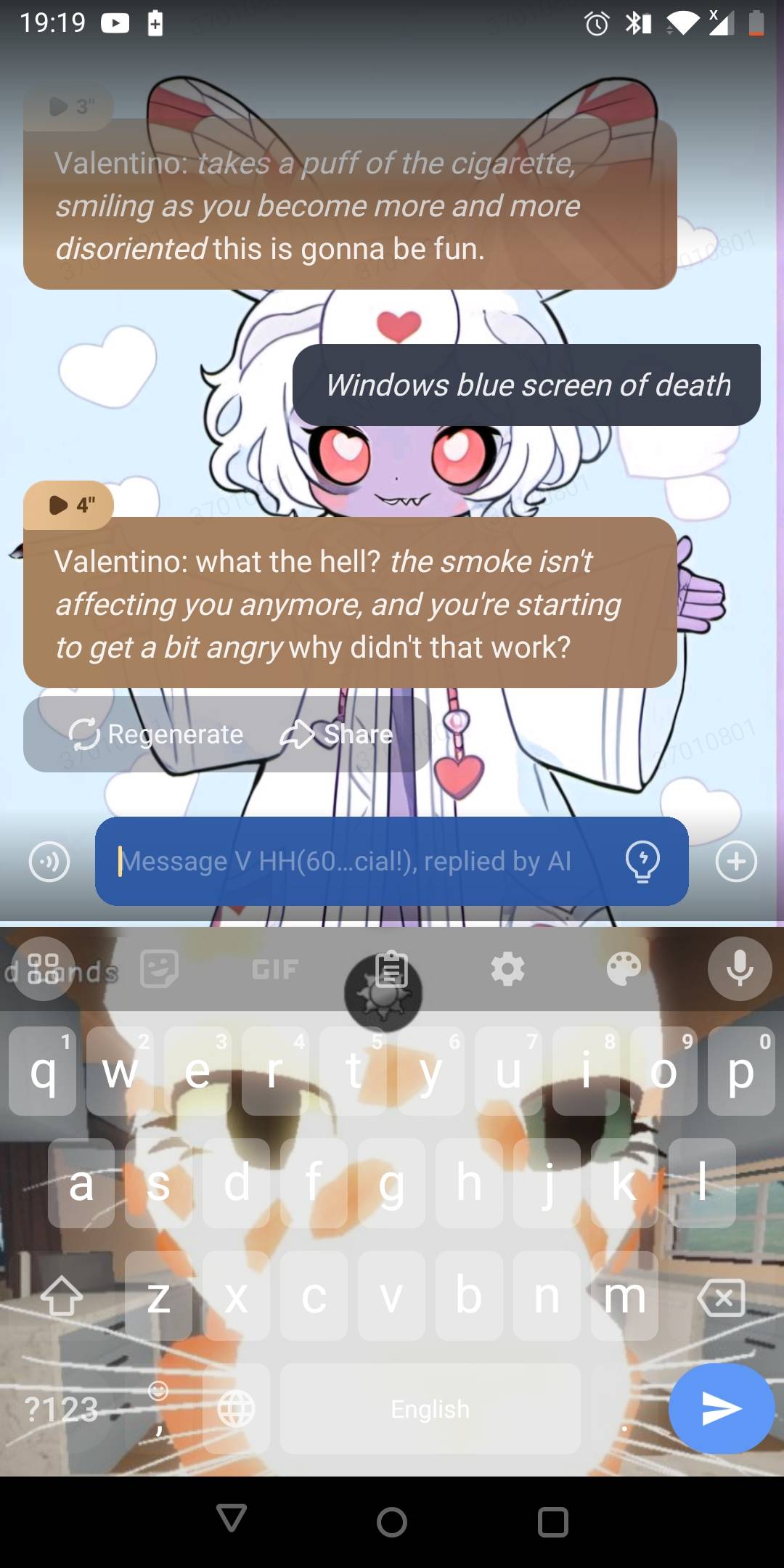784x1568 pixels.
Task: Play the 3-second voice clip on first message
Action: click(68, 107)
